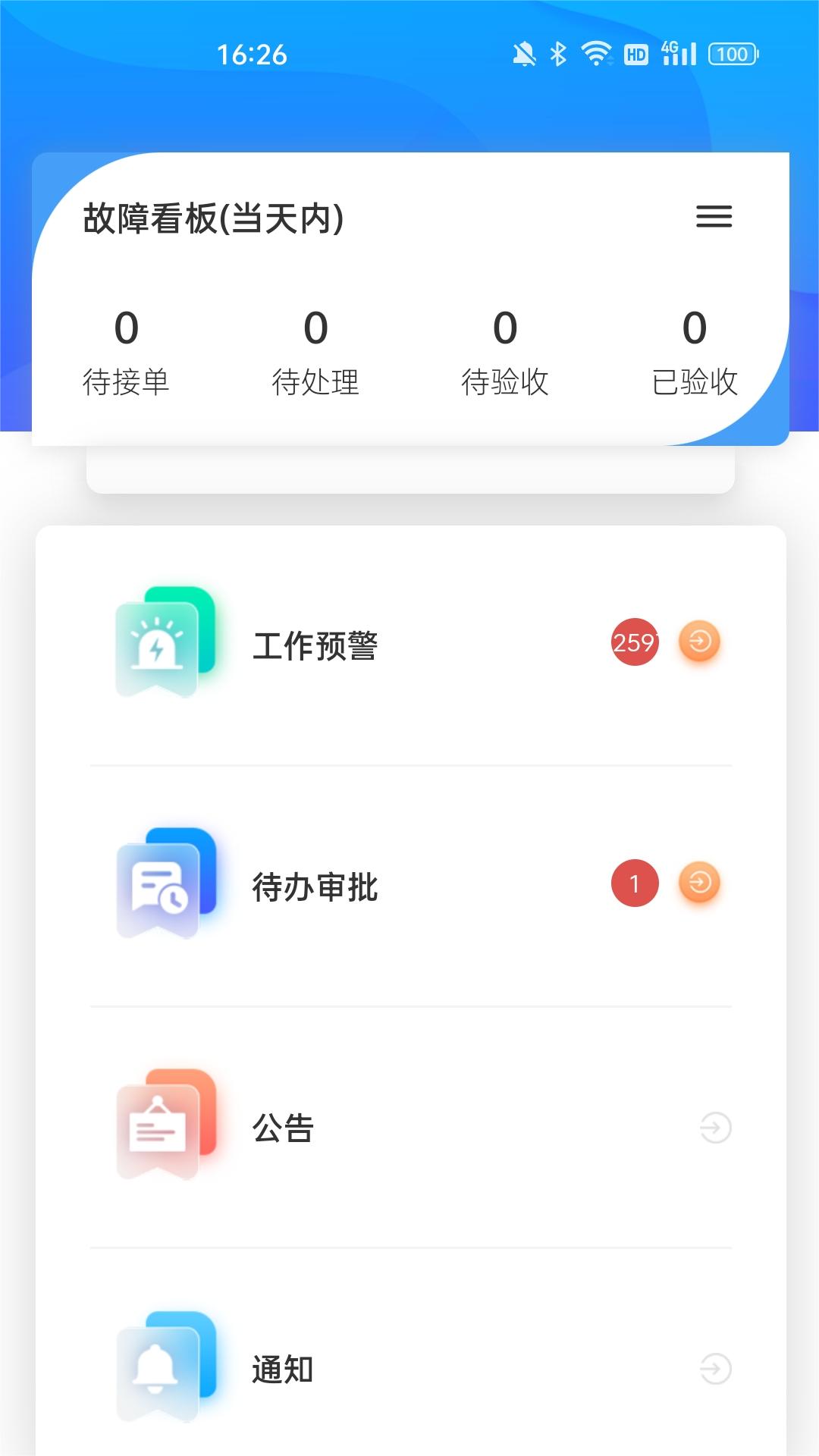
Task: View 待验收 fault orders
Action: (505, 353)
